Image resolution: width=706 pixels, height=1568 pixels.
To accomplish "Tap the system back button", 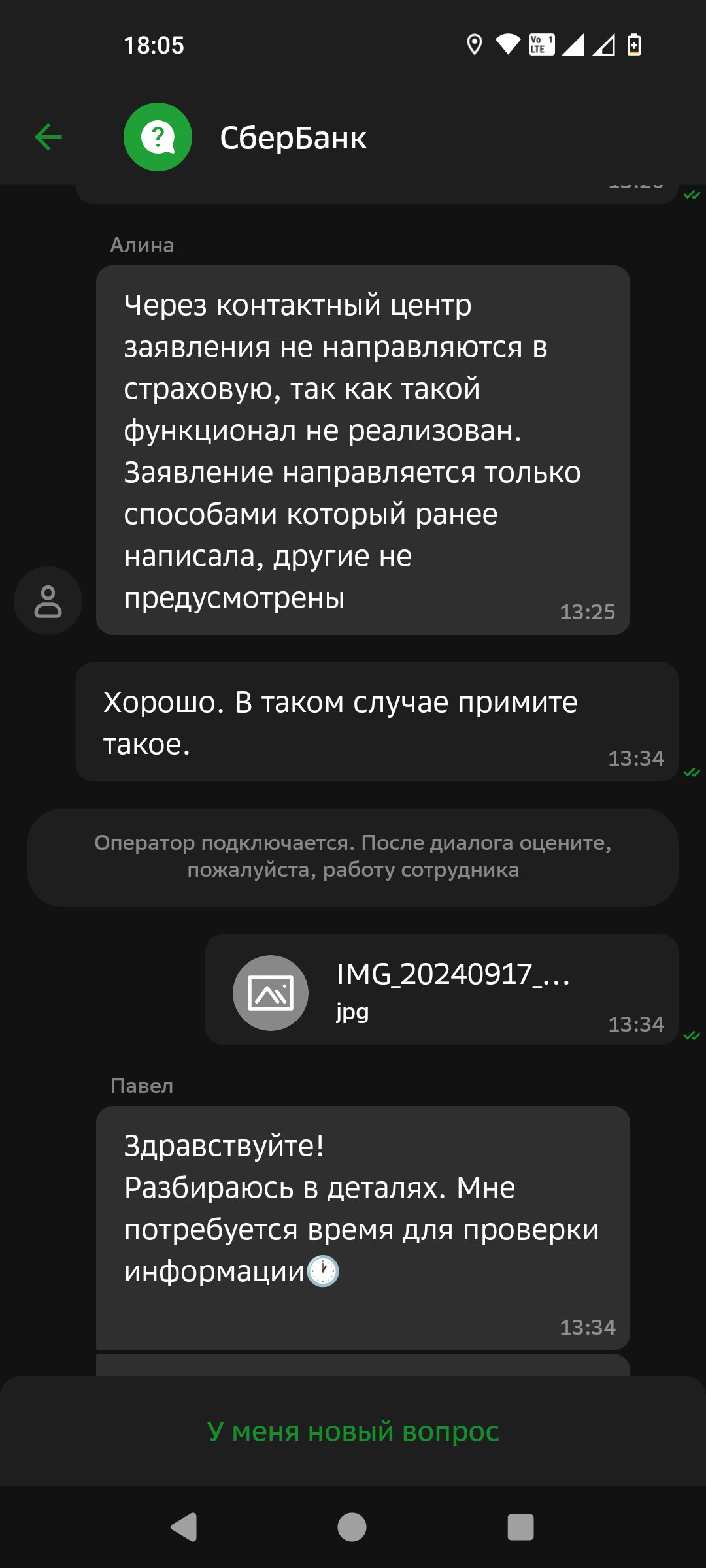I will (x=184, y=1527).
